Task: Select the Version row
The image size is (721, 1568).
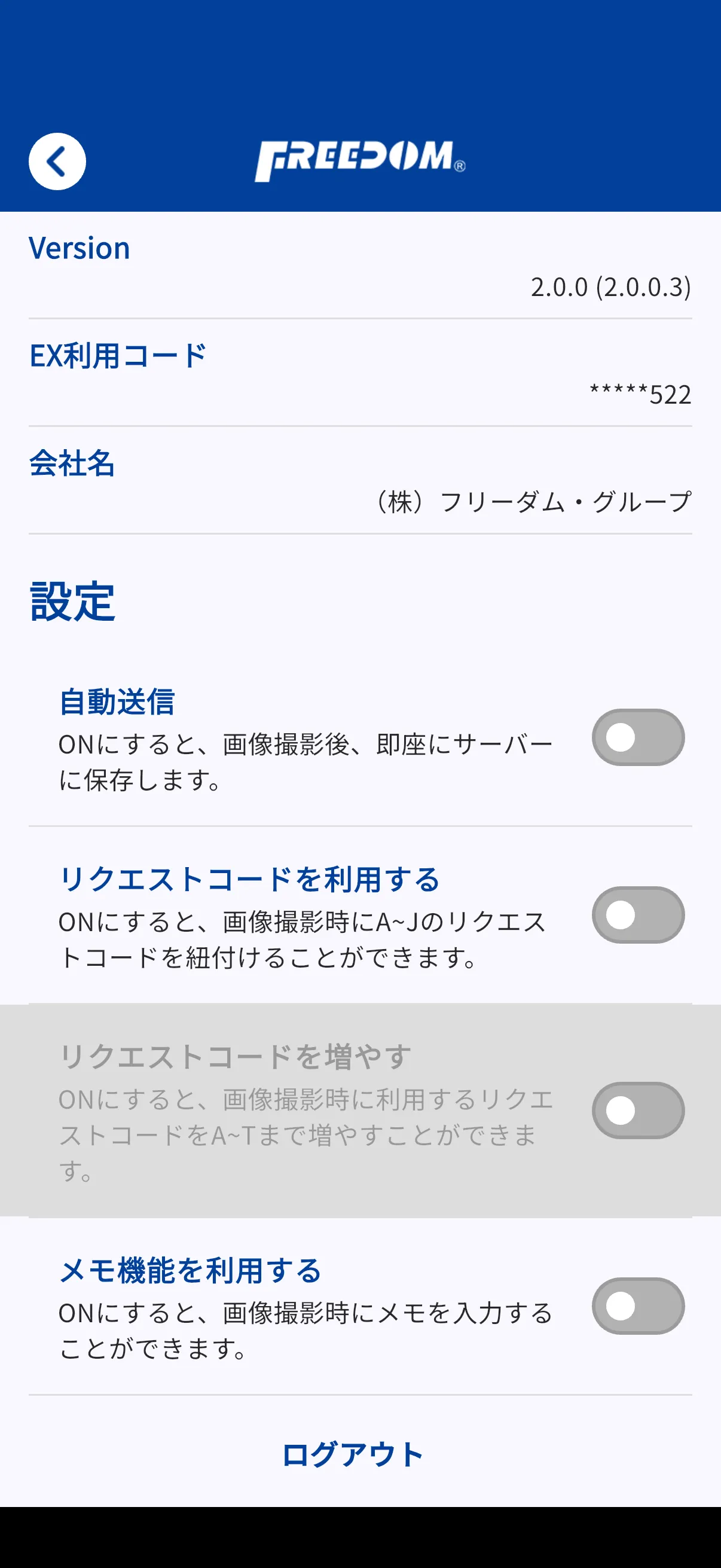Action: click(80, 247)
